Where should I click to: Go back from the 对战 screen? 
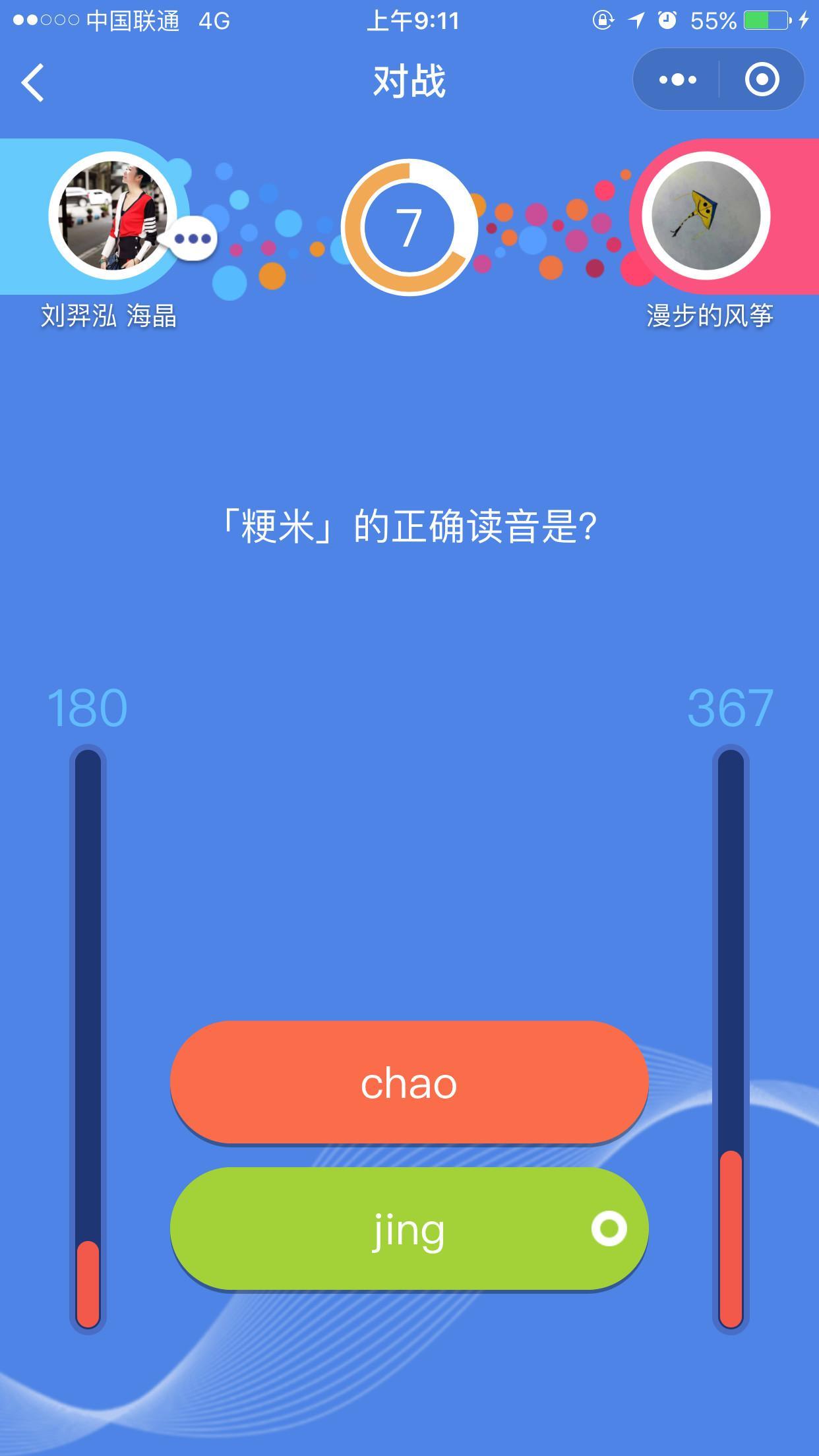tap(33, 82)
